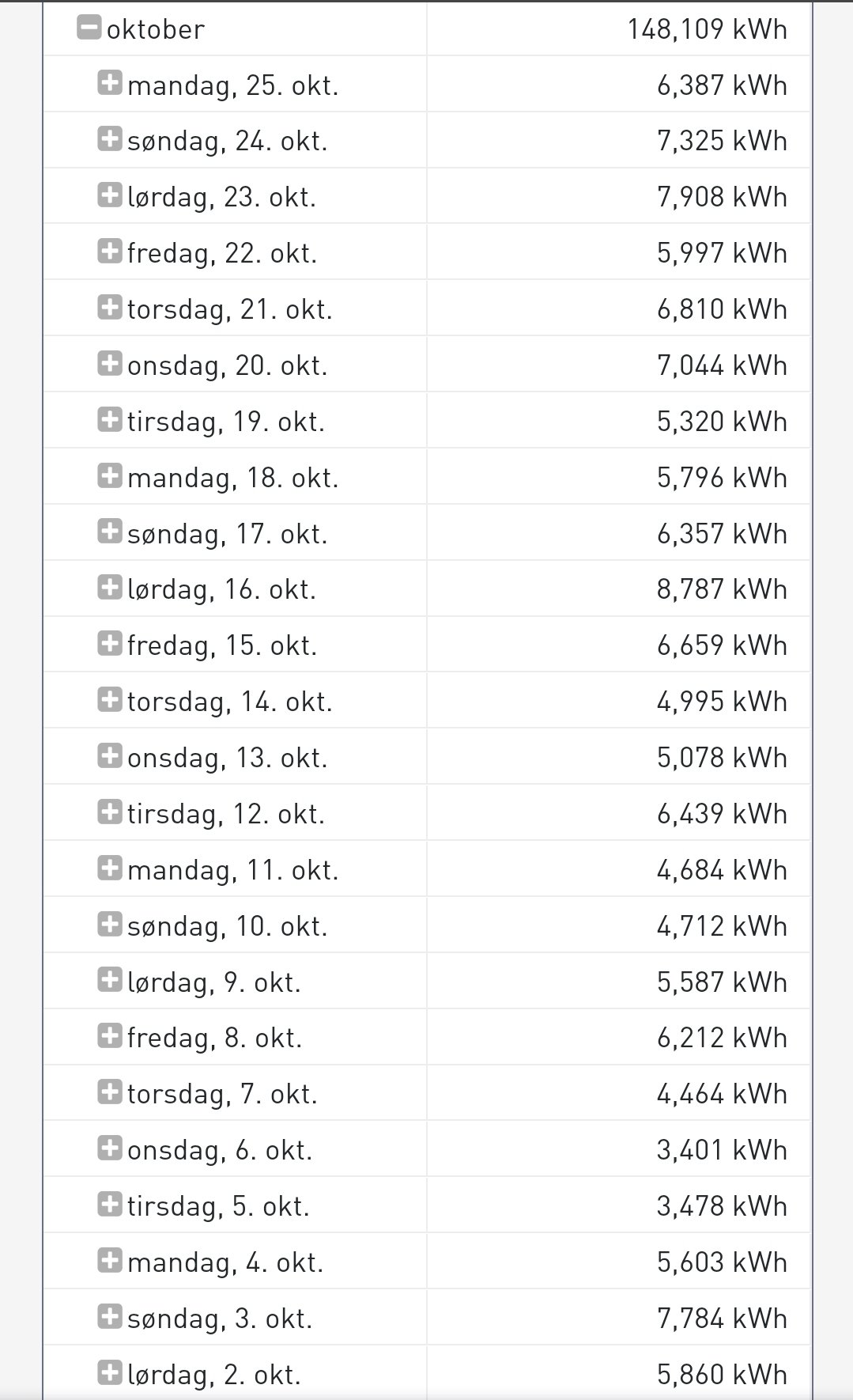This screenshot has width=853, height=1400.
Task: Open lørdag, 23. okt. hourly breakdown
Action: 110,195
